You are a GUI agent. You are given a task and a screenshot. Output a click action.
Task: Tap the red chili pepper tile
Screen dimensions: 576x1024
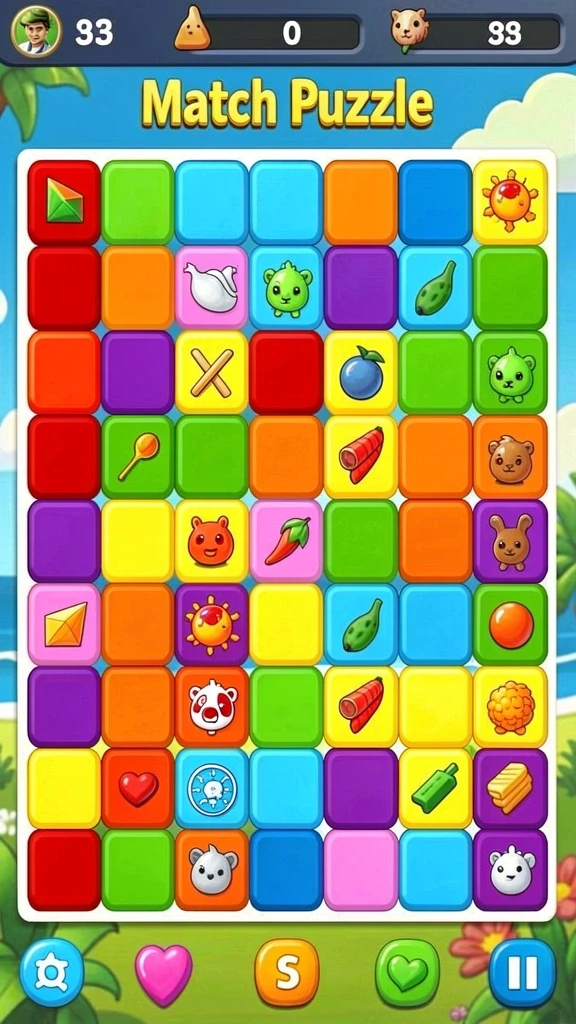pyautogui.click(x=286, y=541)
